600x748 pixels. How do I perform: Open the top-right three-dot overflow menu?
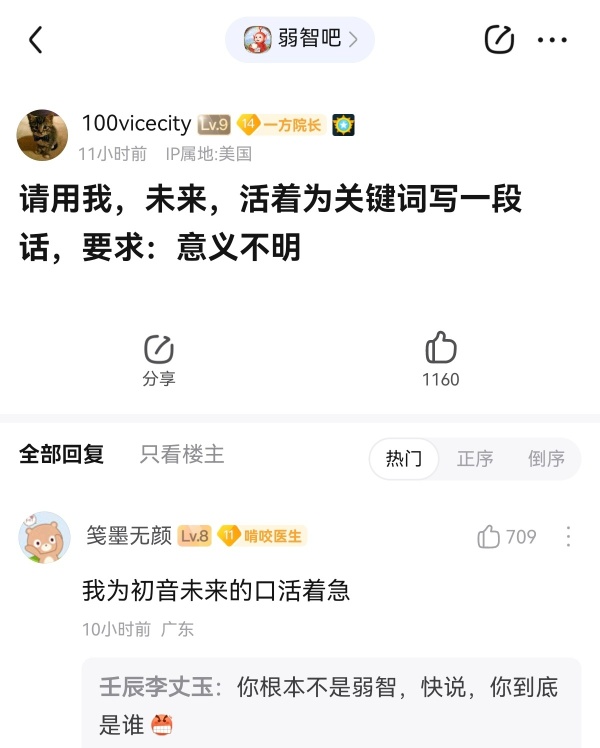552,40
